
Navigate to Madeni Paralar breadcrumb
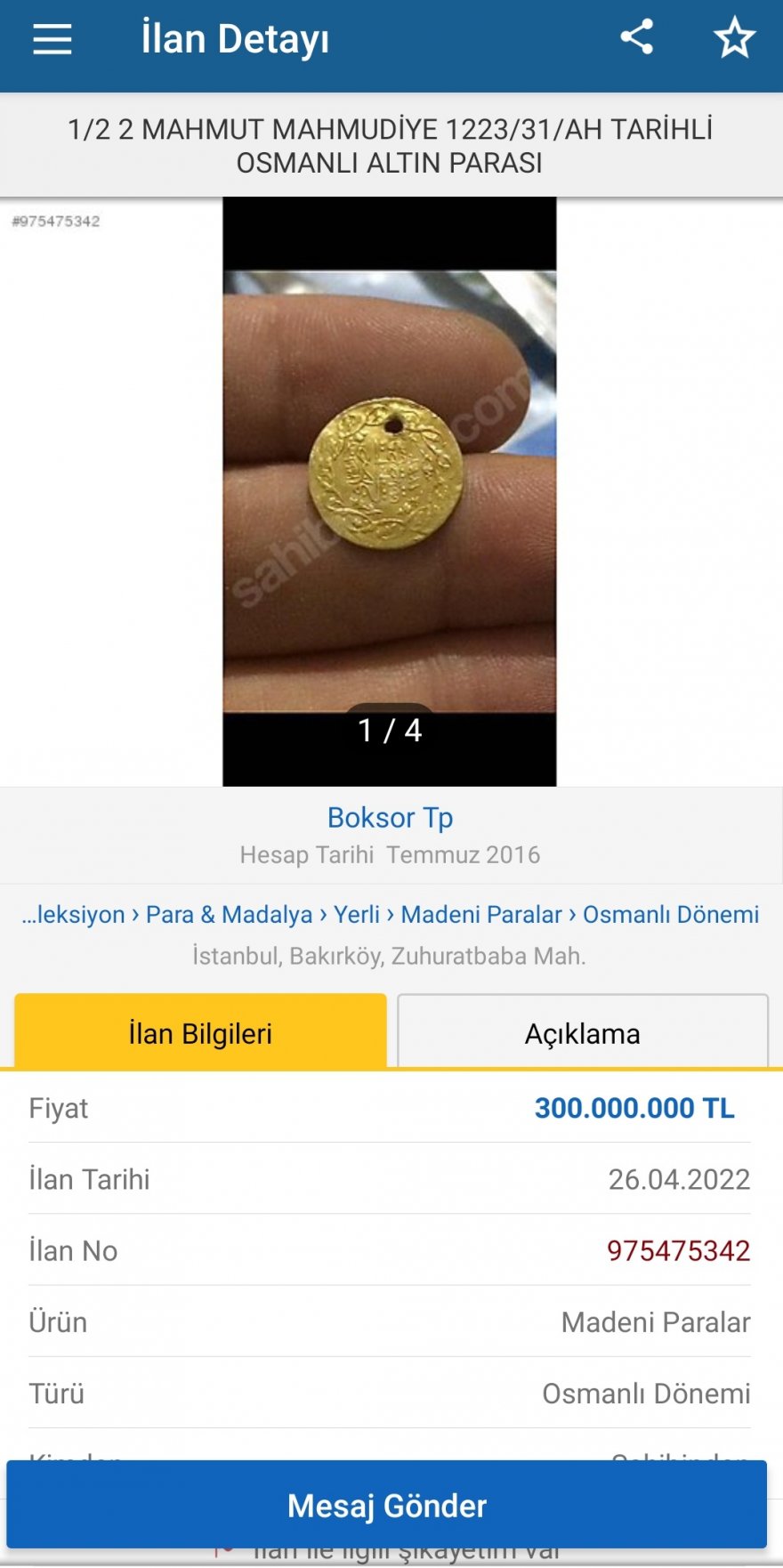[x=481, y=914]
